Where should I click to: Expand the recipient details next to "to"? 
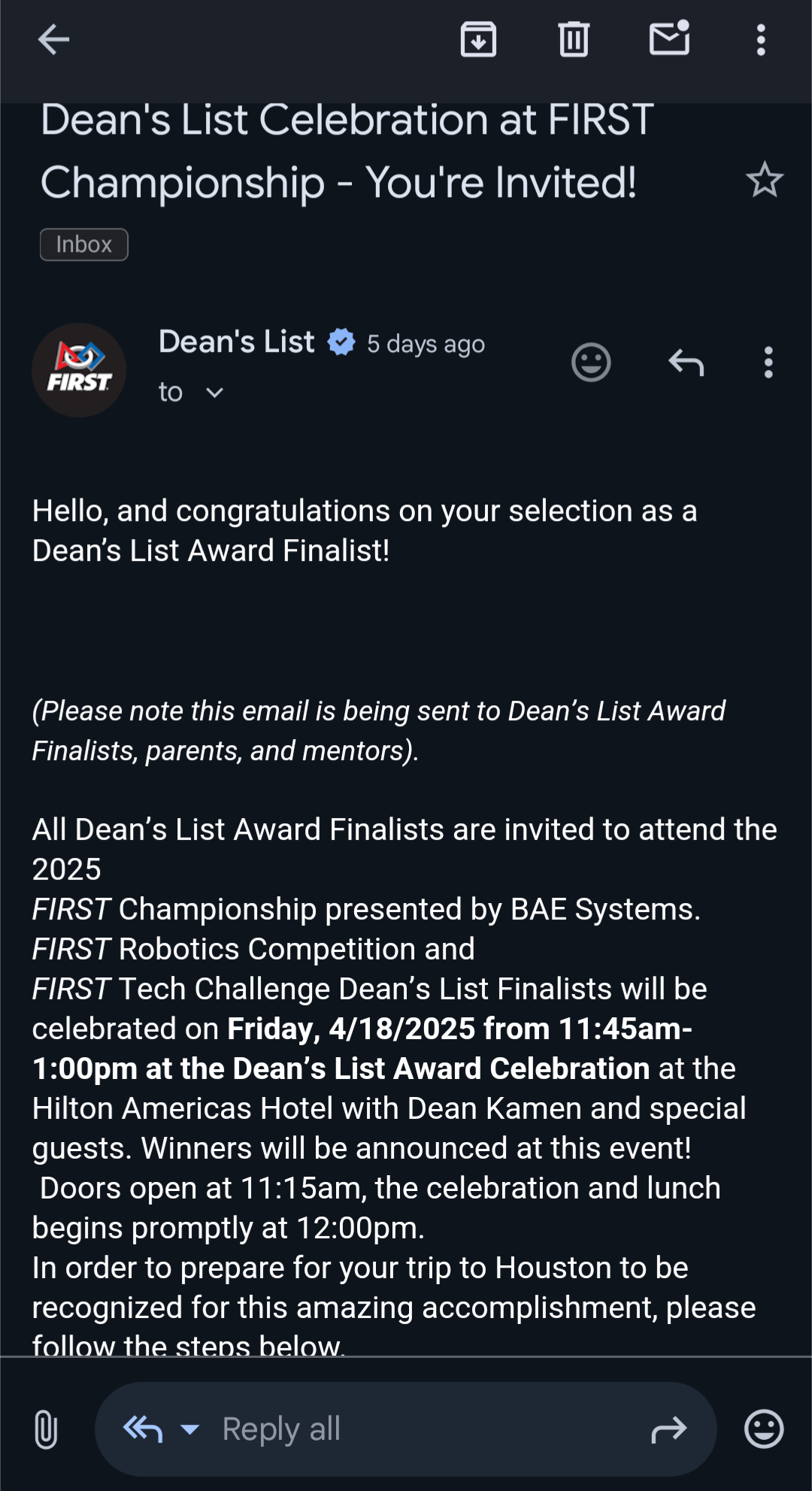pyautogui.click(x=214, y=392)
